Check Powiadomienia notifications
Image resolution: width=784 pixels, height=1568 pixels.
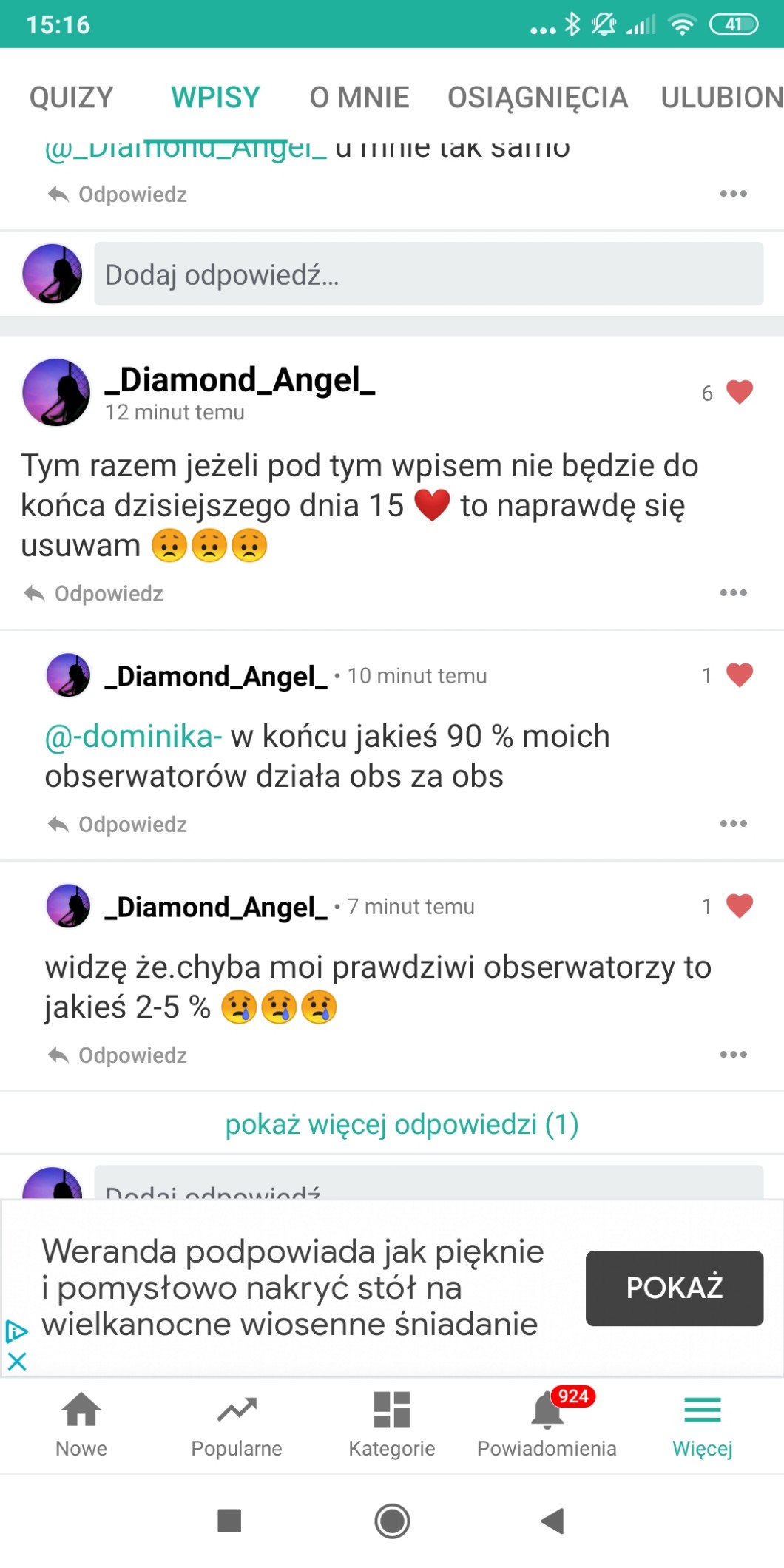[547, 1424]
